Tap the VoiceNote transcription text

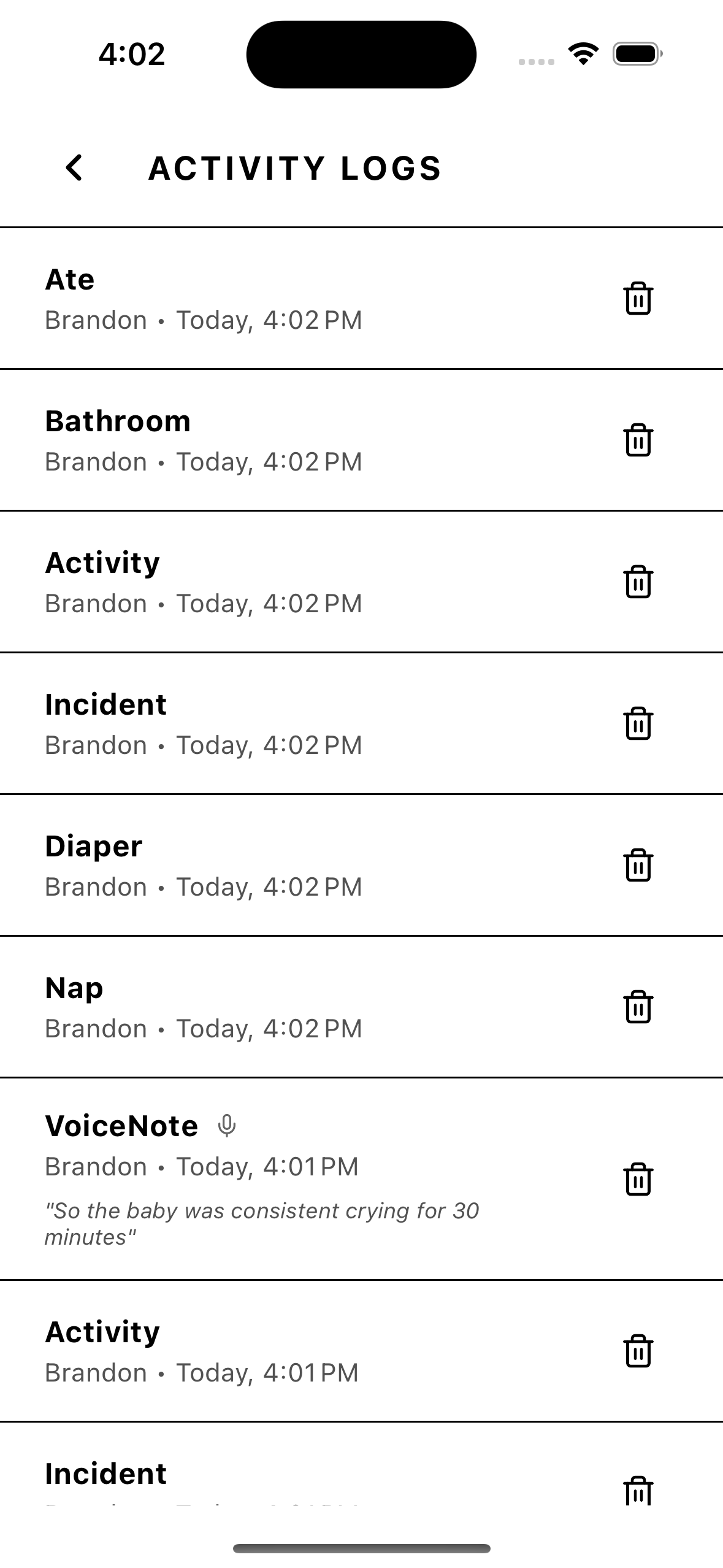click(x=262, y=1223)
